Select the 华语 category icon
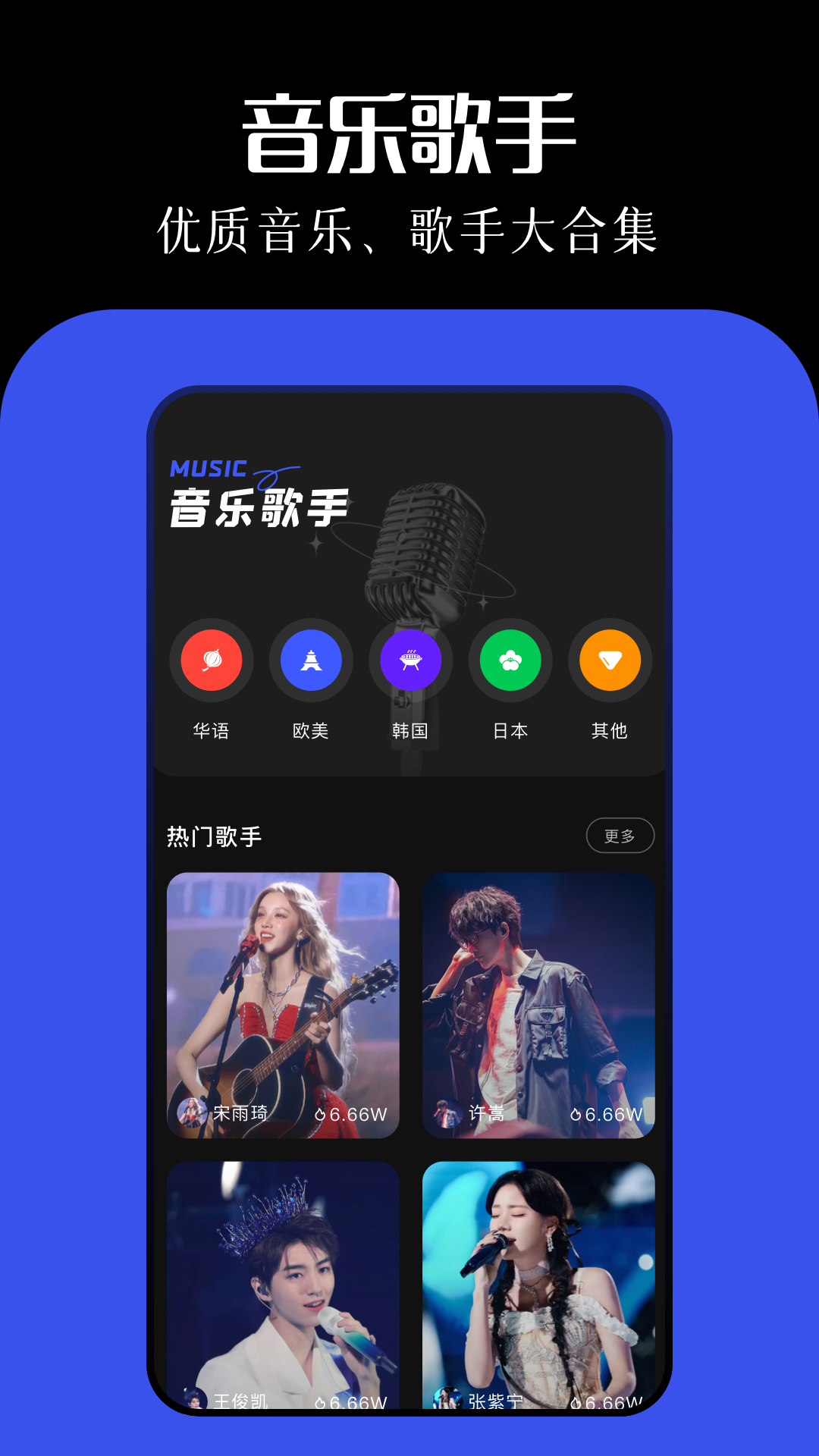The height and width of the screenshot is (1456, 819). click(x=212, y=661)
